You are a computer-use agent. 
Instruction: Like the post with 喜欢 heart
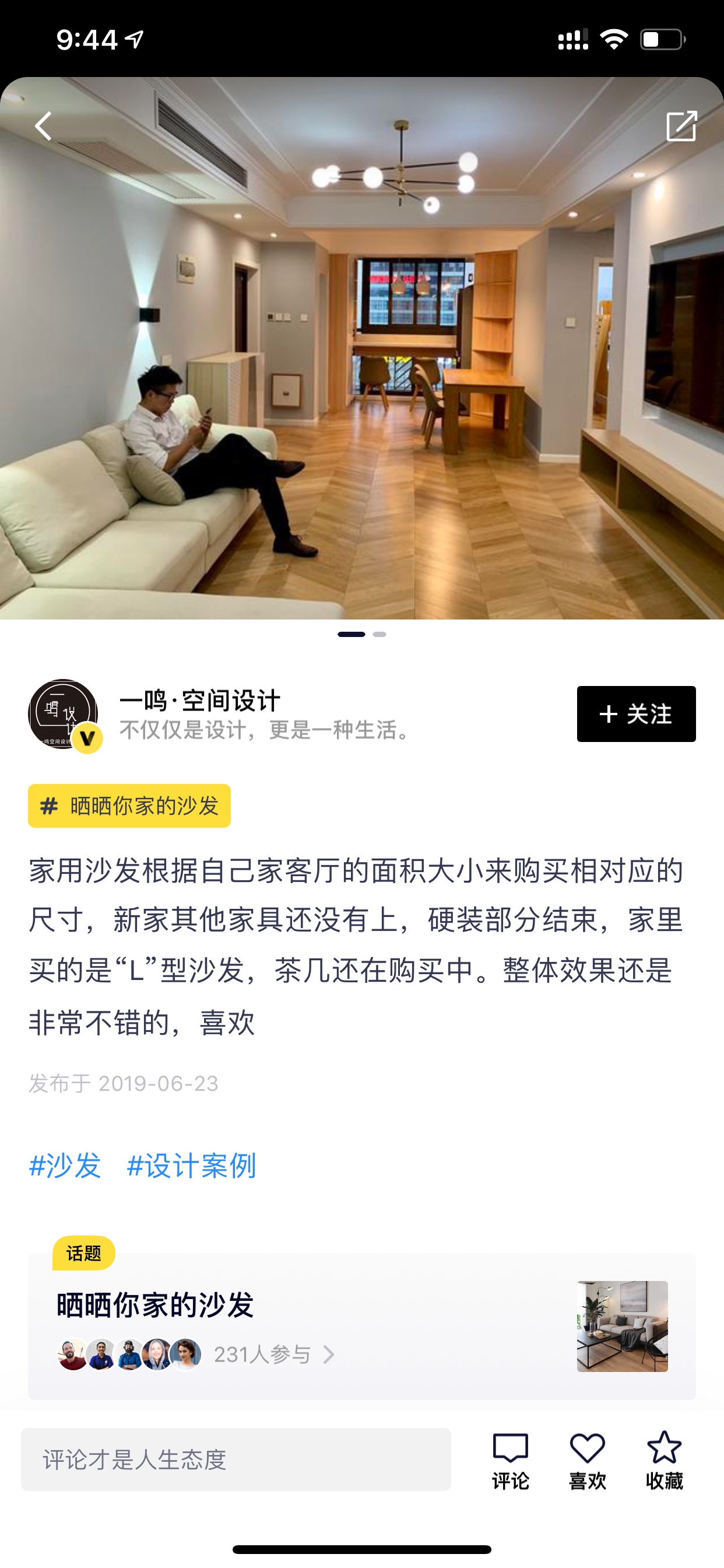(x=586, y=1459)
